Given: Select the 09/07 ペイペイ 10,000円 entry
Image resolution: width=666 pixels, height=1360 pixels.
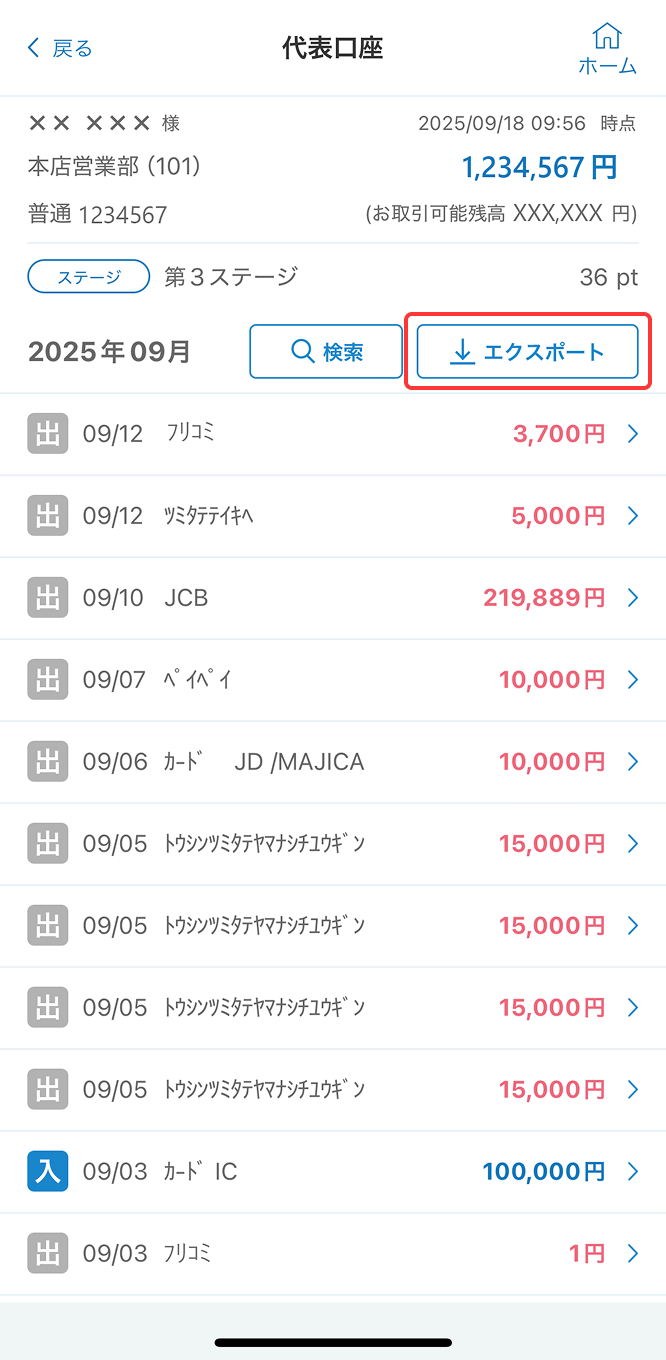Looking at the screenshot, I should click(333, 680).
